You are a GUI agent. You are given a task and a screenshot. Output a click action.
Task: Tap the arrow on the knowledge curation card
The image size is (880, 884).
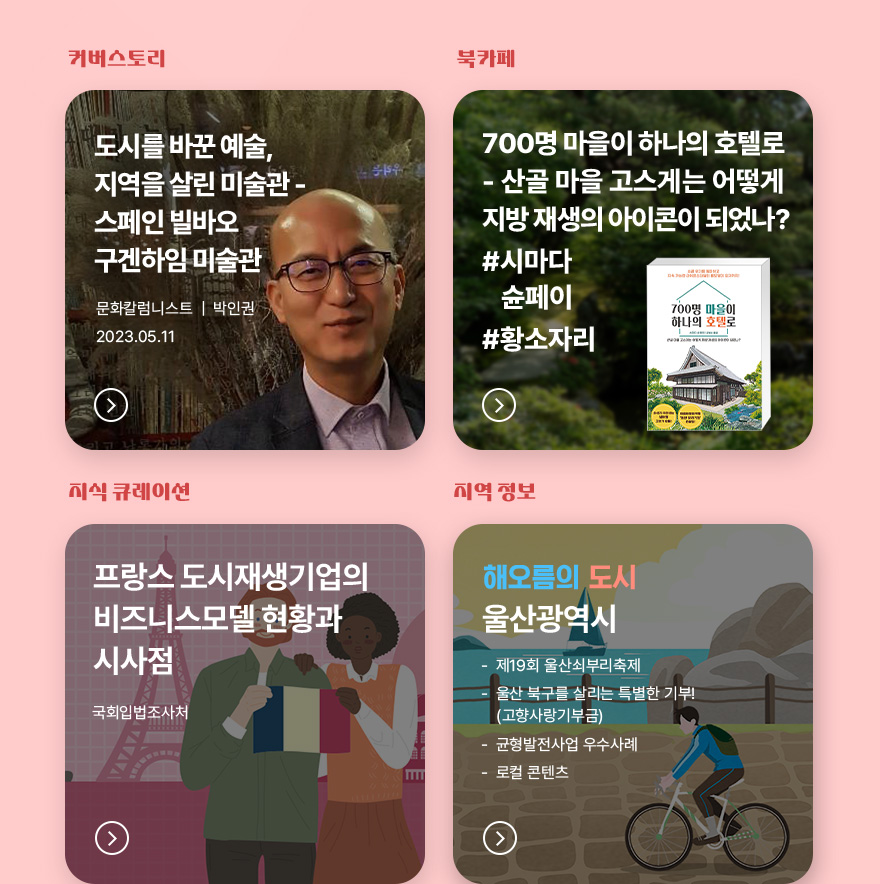111,838
